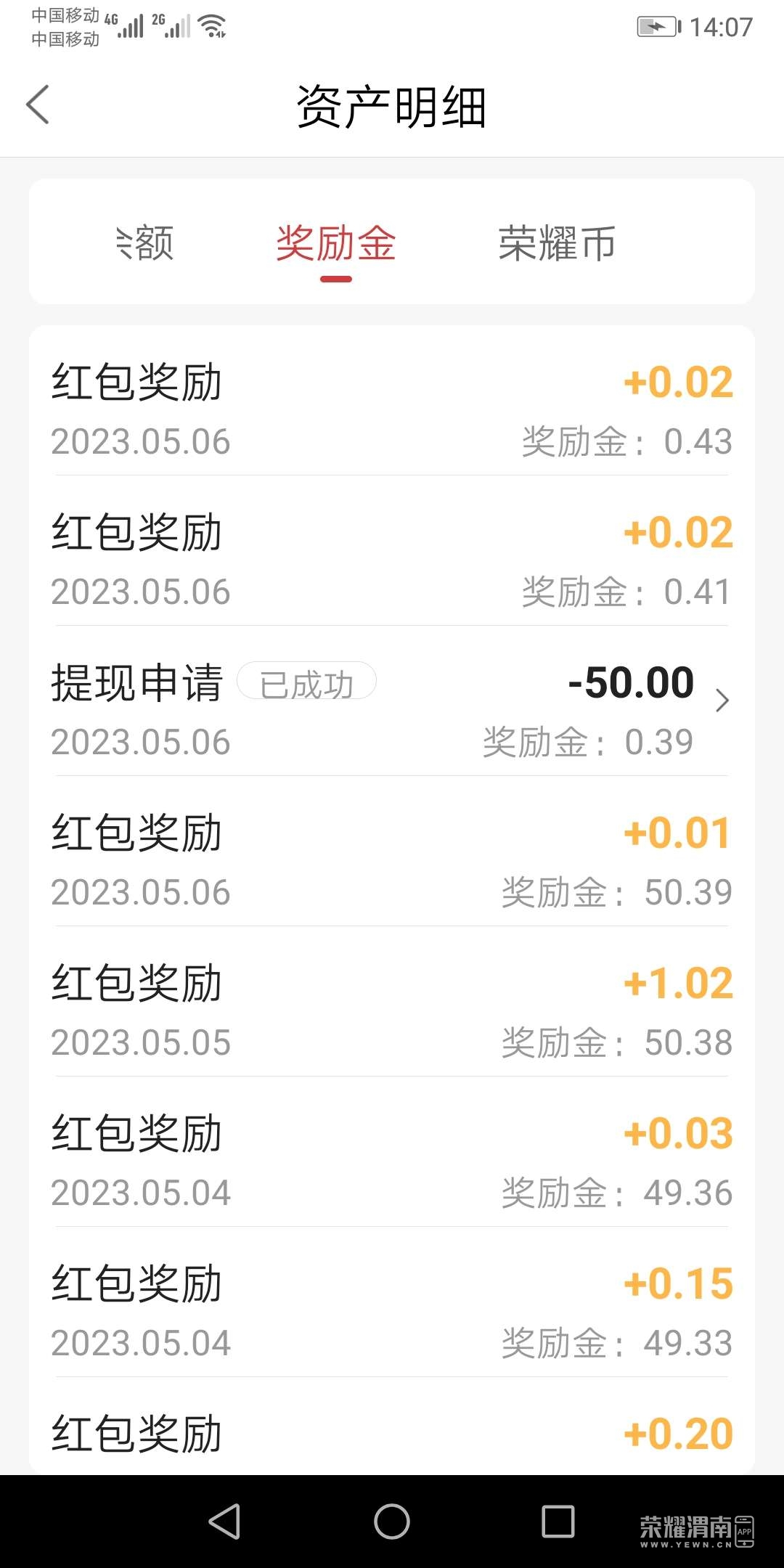The height and width of the screenshot is (1568, 784).
Task: Tap the system home button
Action: click(x=392, y=1521)
